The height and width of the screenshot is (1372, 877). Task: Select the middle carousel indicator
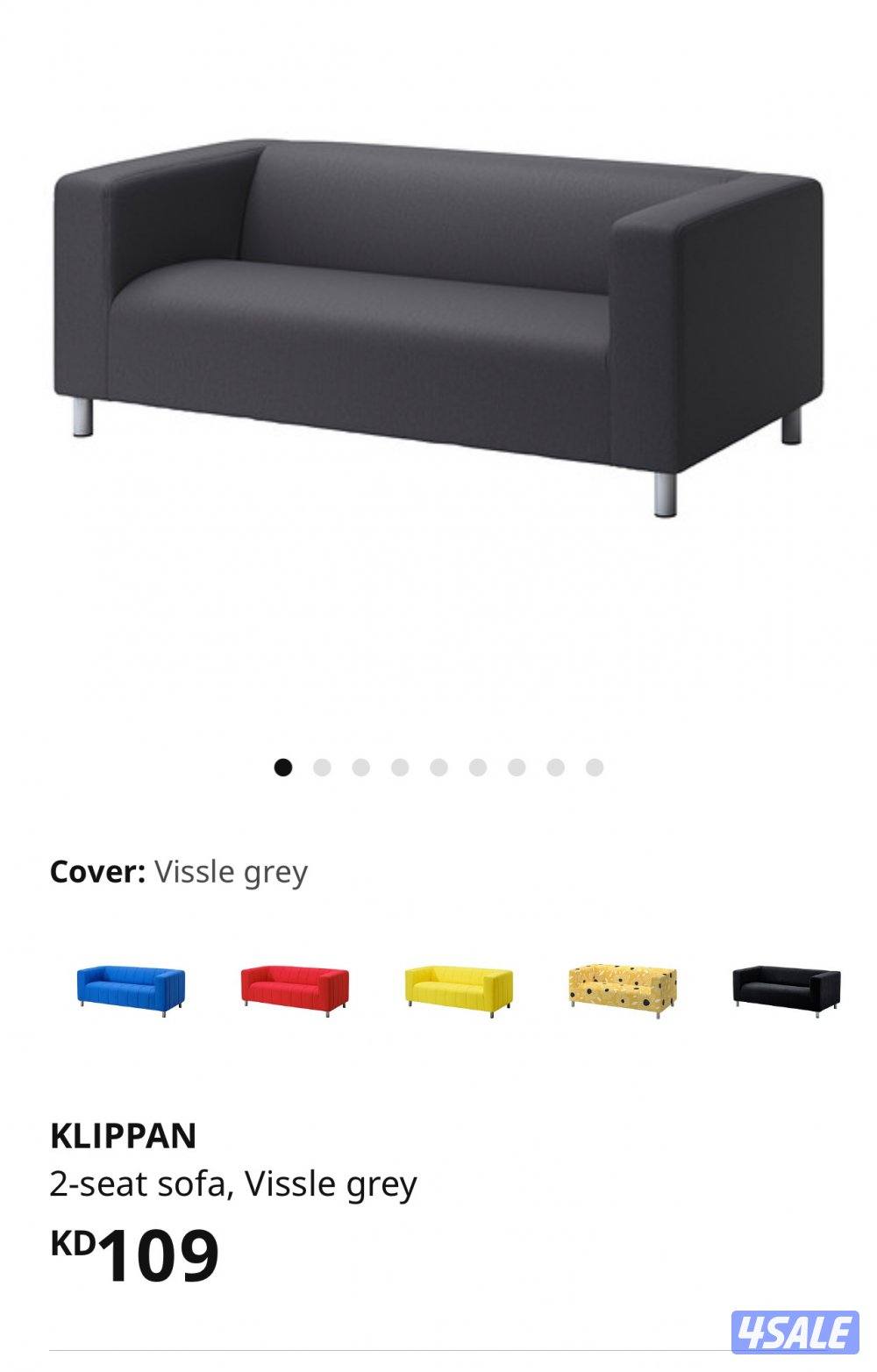pyautogui.click(x=440, y=766)
